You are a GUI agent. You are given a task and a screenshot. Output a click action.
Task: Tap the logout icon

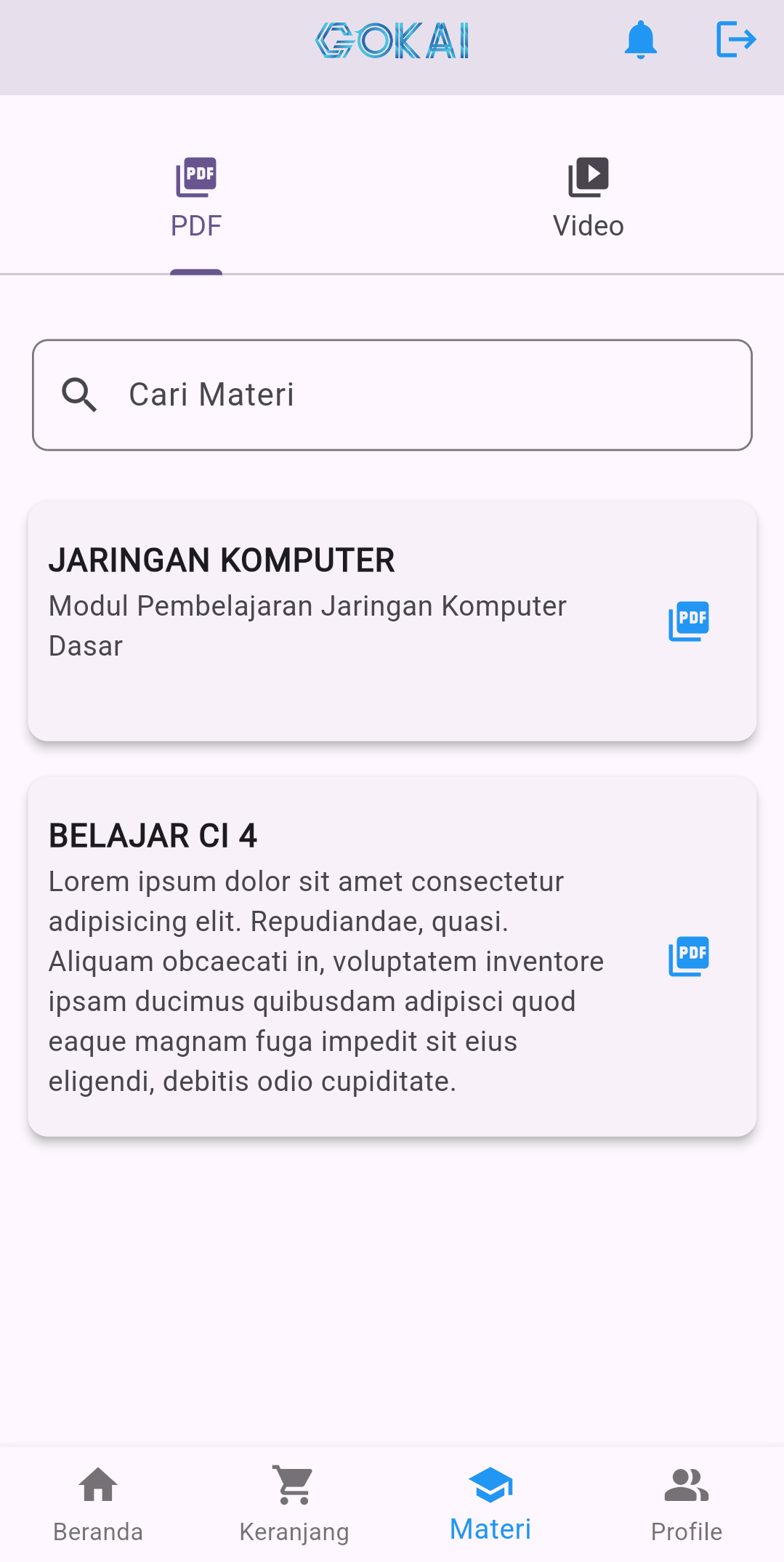coord(736,40)
